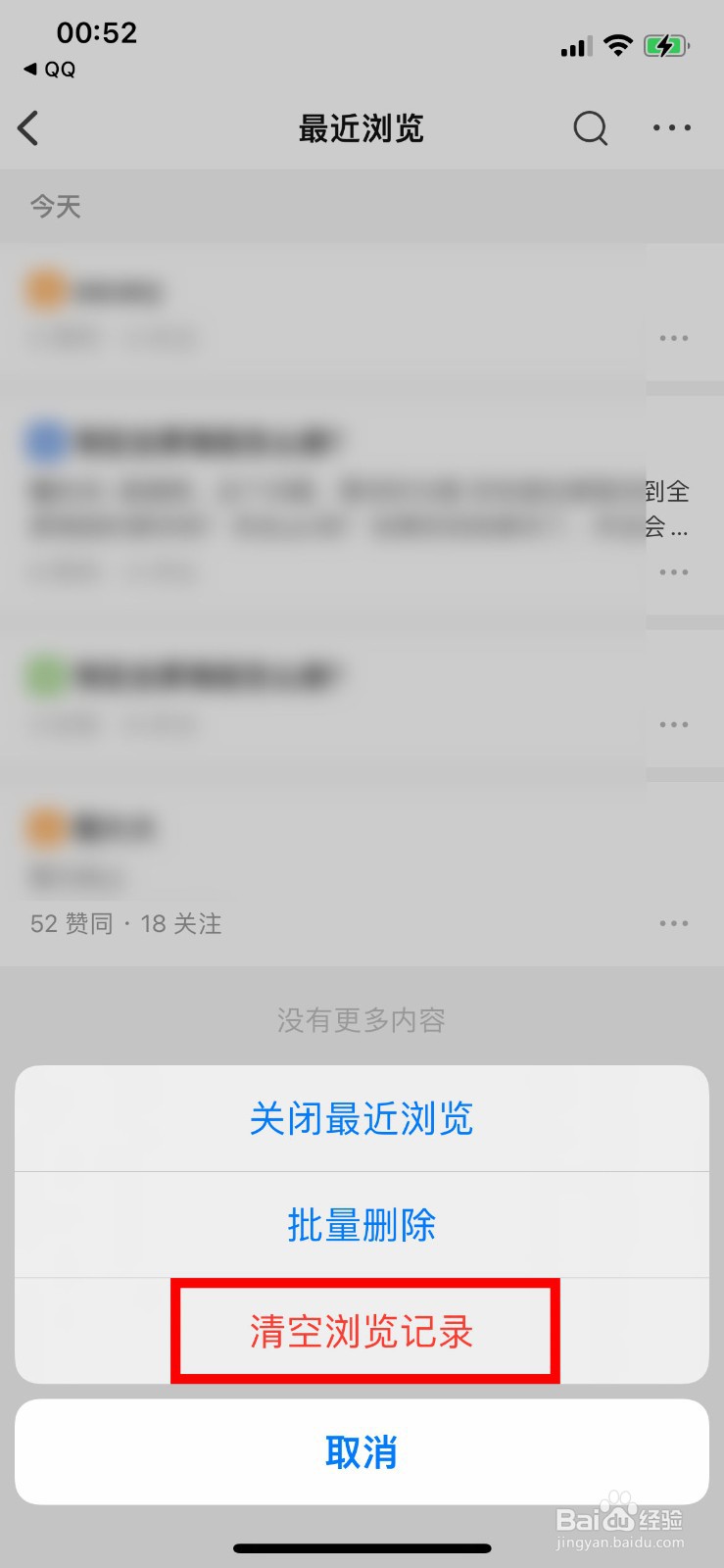Tap the three-dot menu at top right

coord(671,128)
